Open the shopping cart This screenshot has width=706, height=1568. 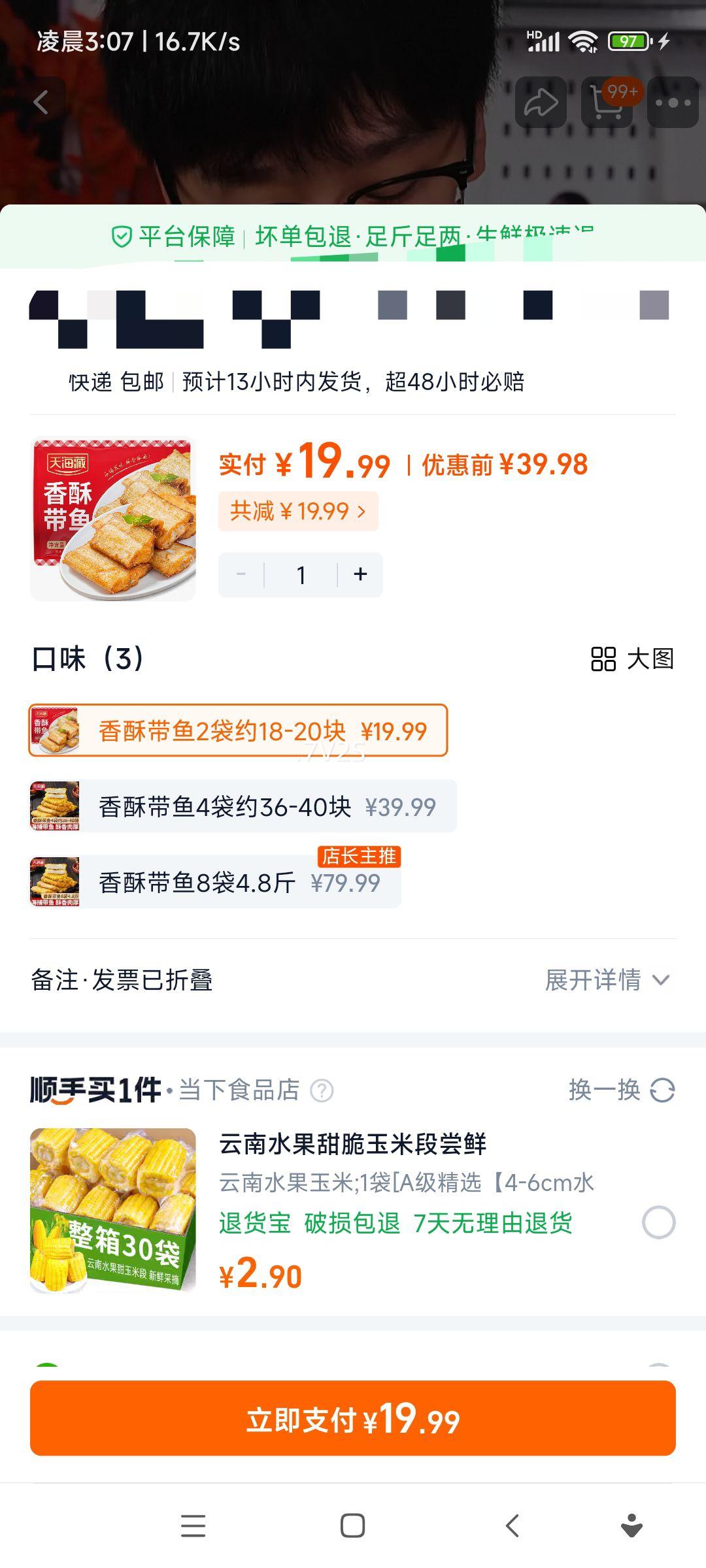pyautogui.click(x=607, y=103)
